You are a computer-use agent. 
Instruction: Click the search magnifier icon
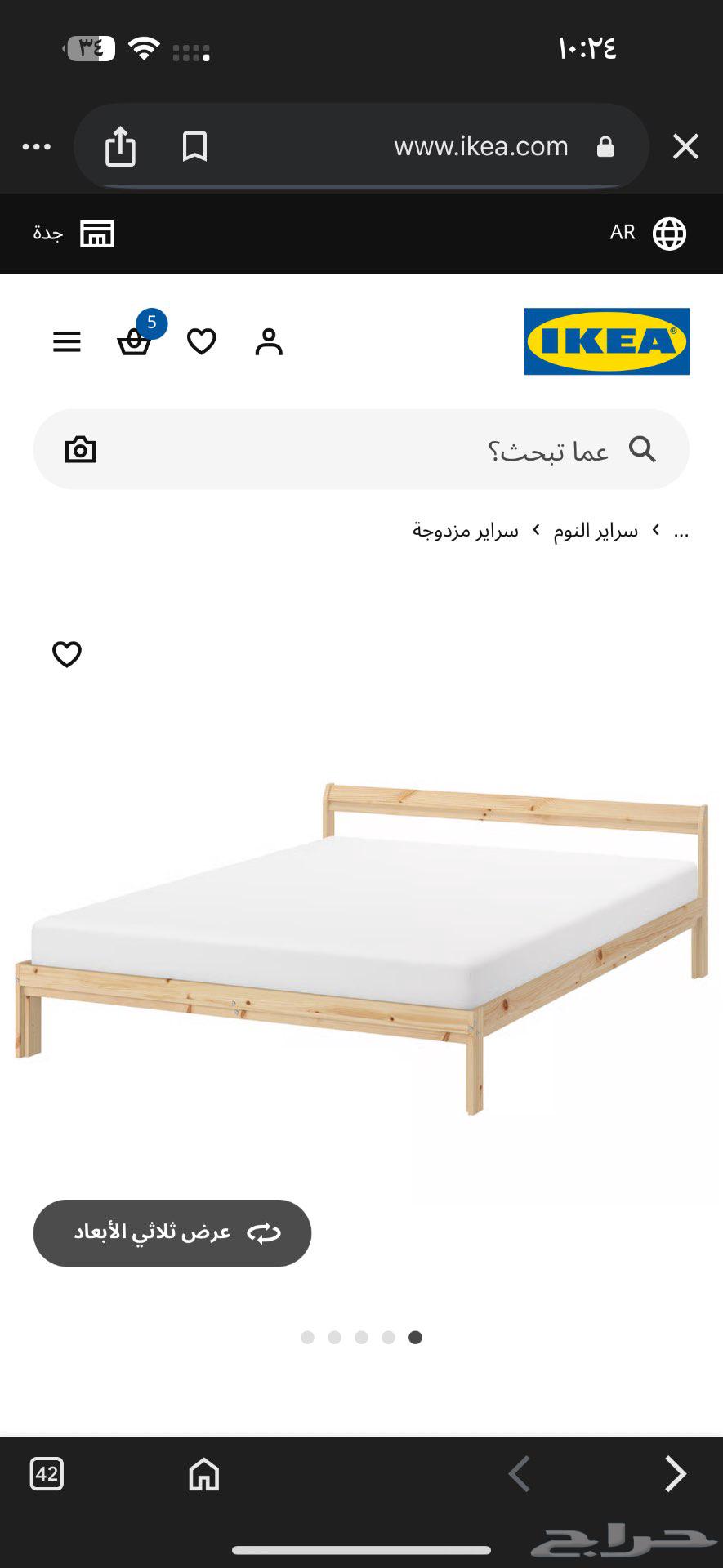click(645, 449)
